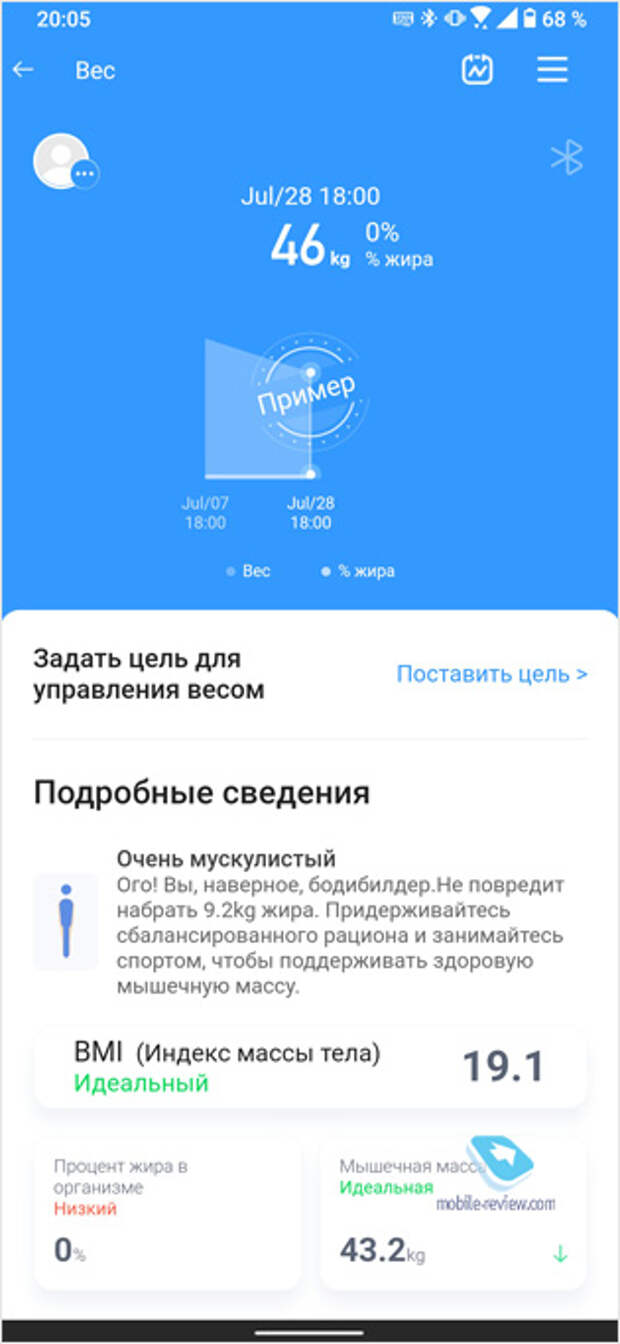The image size is (620, 1344).
Task: Open the BMI (Индекс массы тела) card
Action: pos(310,1067)
